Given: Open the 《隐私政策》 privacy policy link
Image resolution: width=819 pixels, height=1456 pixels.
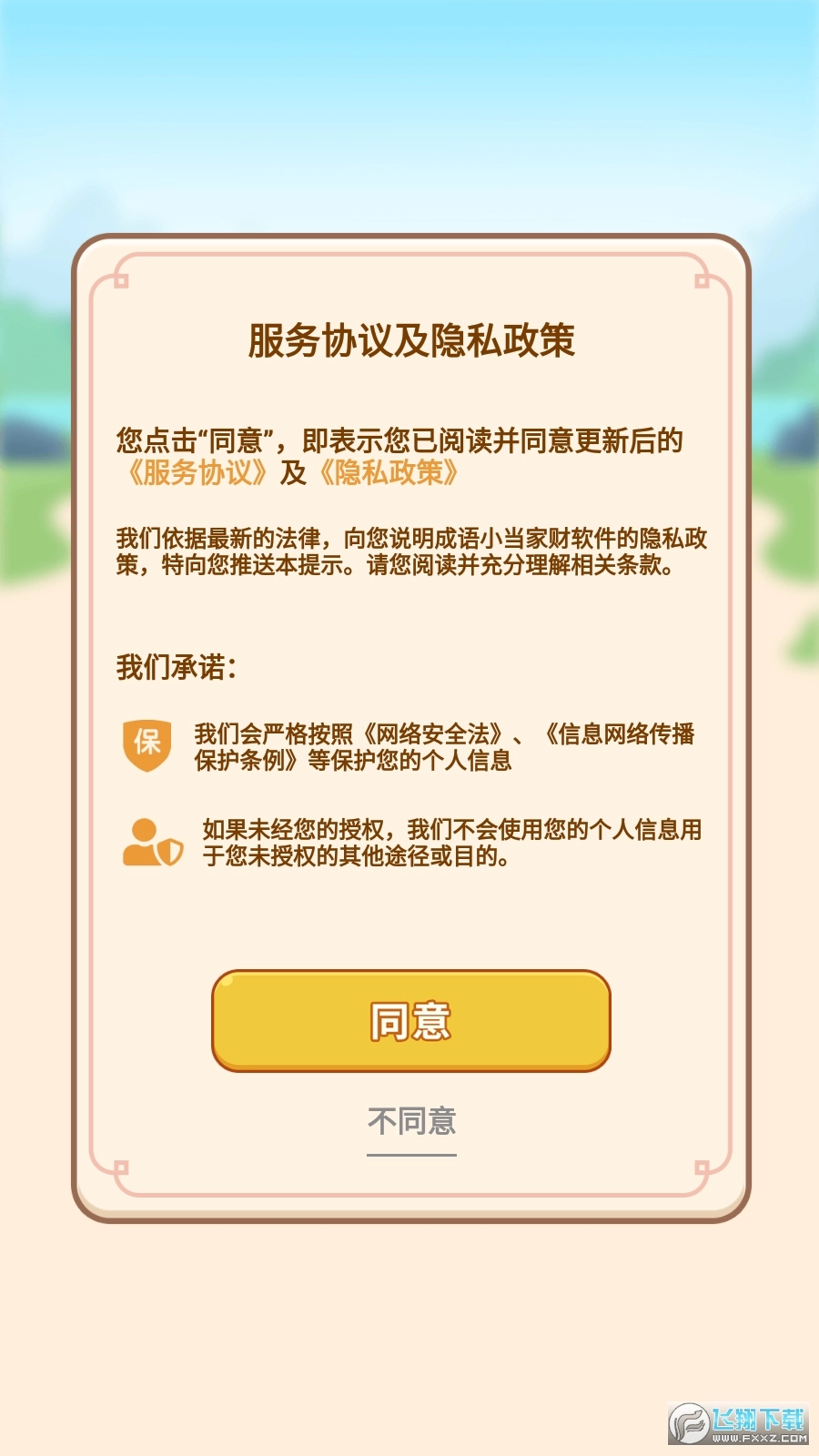Looking at the screenshot, I should [391, 473].
